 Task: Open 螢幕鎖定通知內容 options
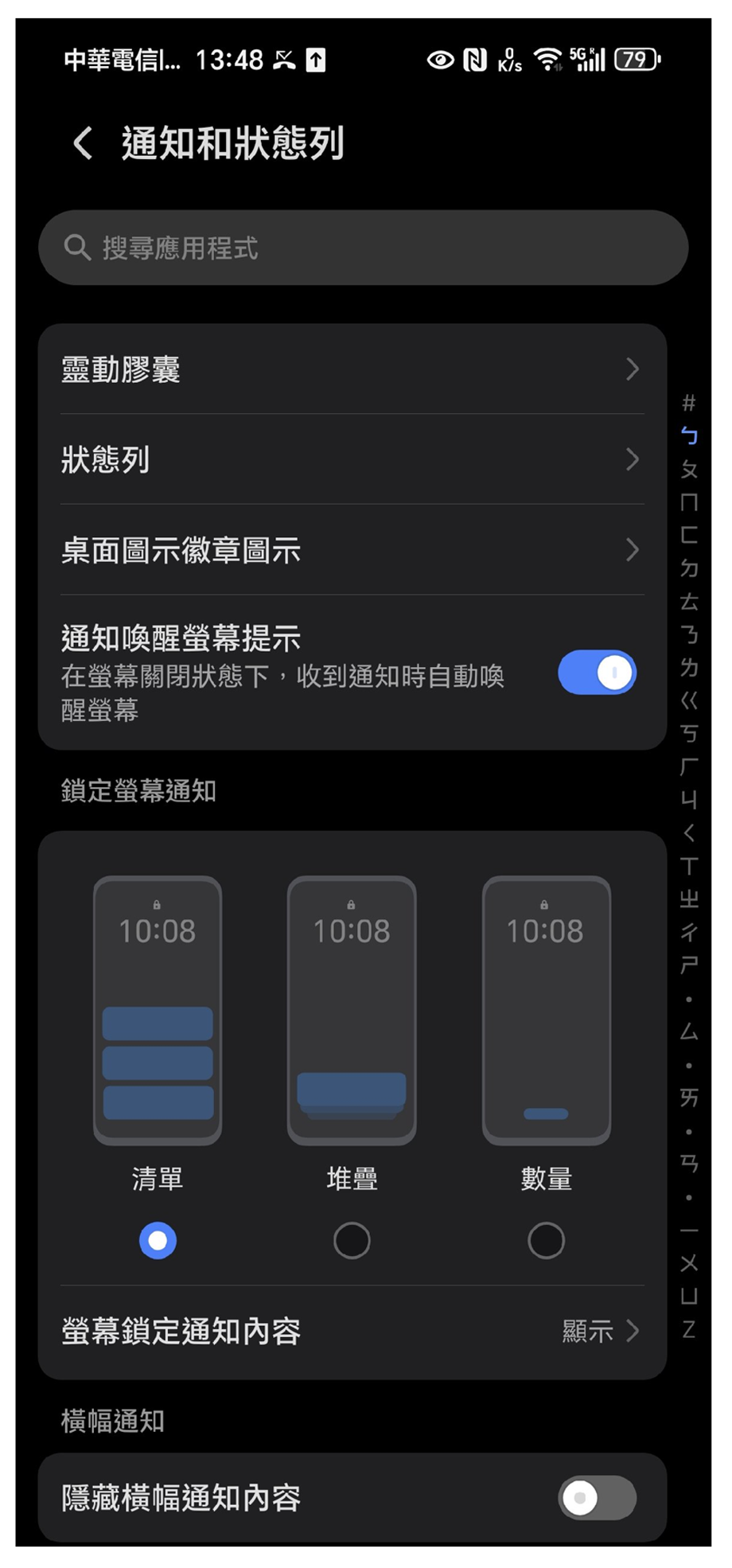coord(352,1331)
